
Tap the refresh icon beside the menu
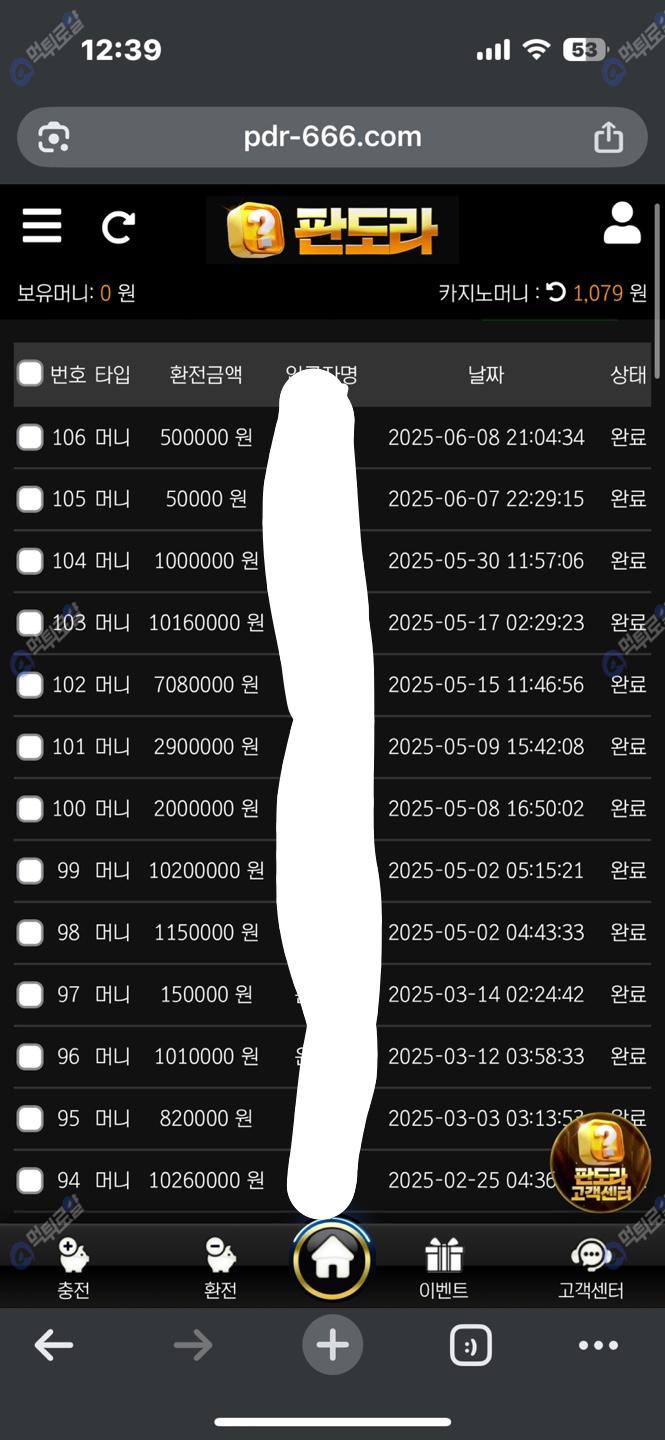(x=118, y=227)
